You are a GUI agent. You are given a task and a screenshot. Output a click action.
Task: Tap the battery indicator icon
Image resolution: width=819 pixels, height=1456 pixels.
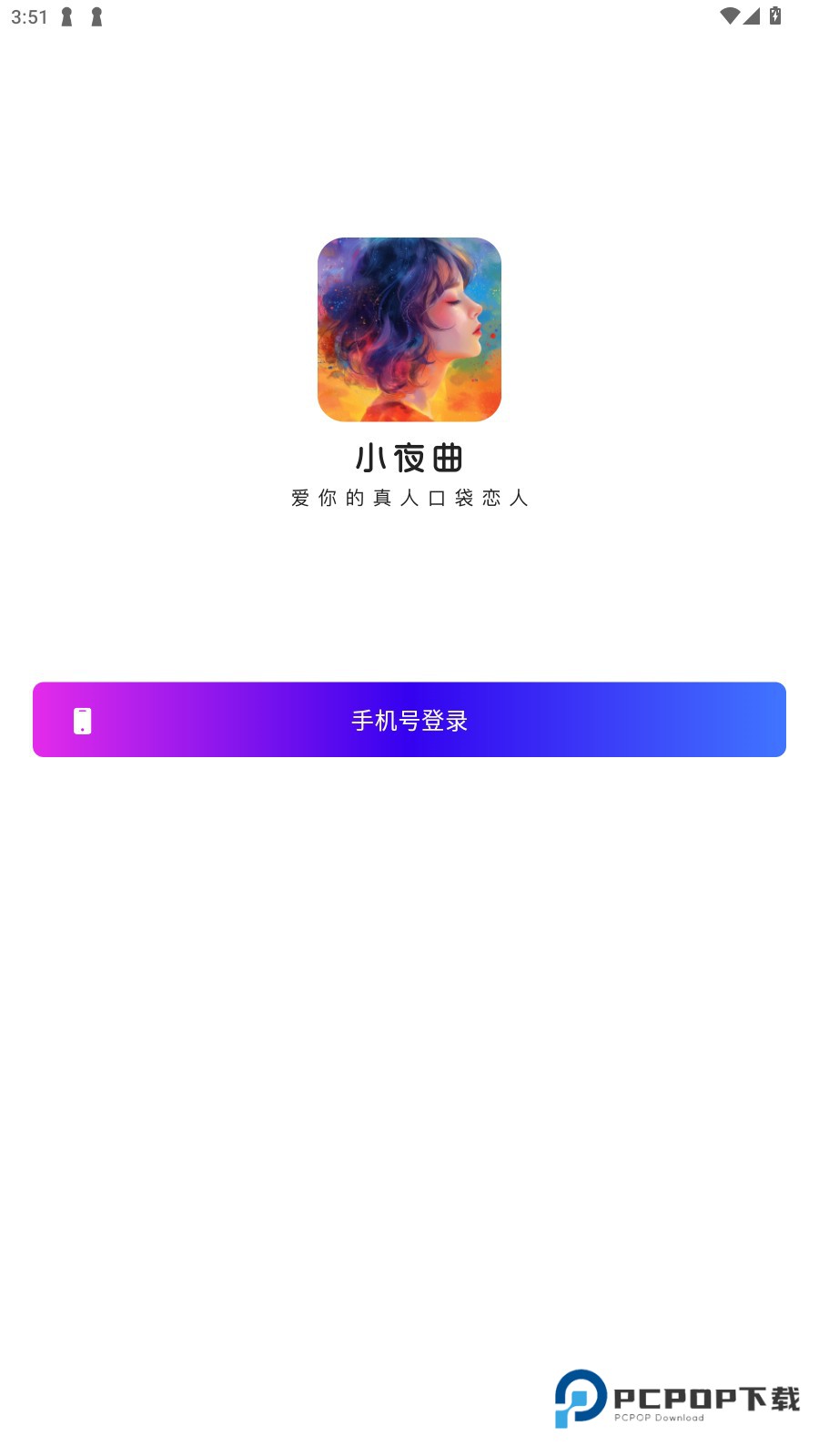click(774, 15)
